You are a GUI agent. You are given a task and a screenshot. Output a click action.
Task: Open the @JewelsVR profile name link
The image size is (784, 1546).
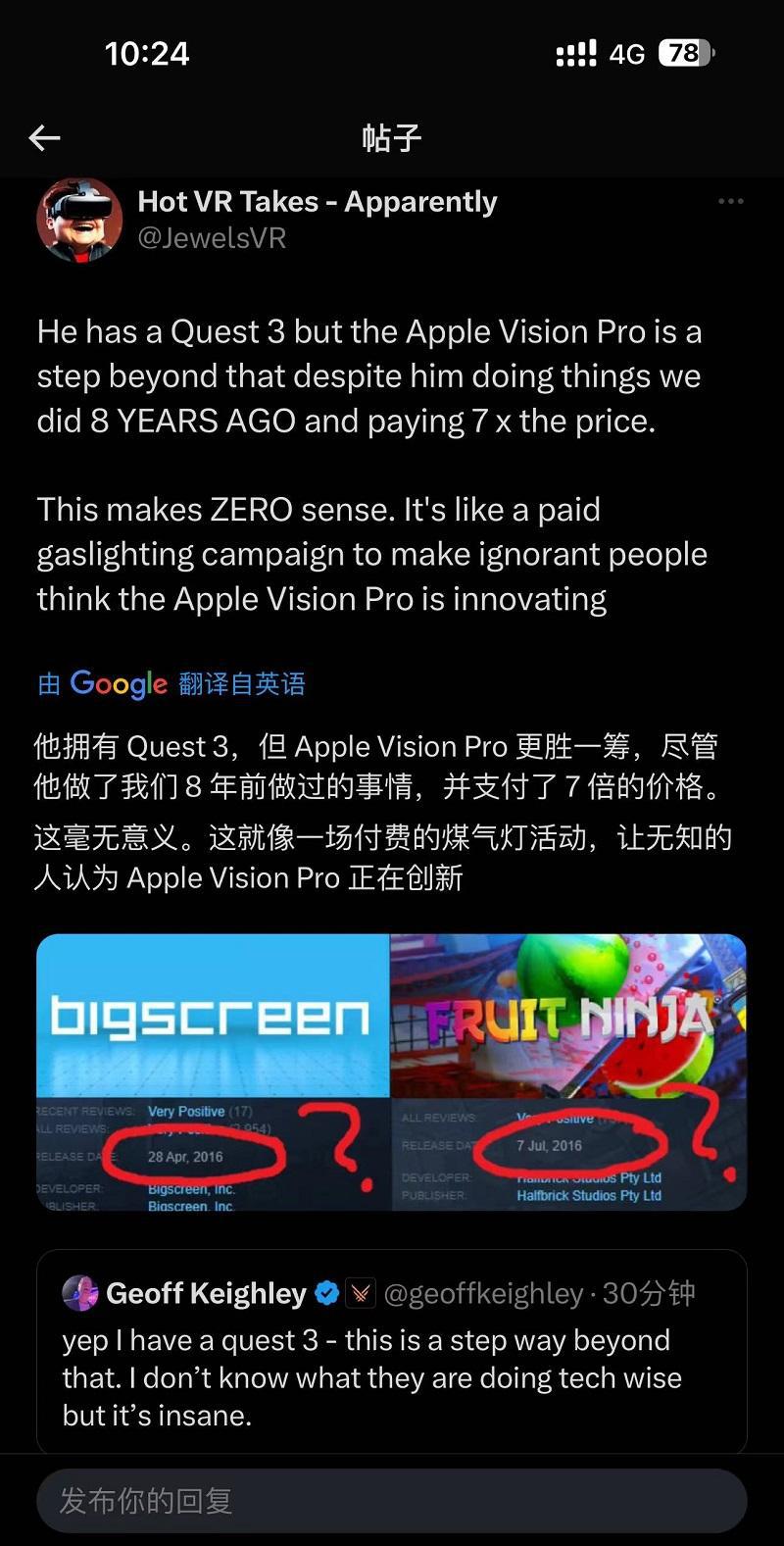tap(212, 238)
